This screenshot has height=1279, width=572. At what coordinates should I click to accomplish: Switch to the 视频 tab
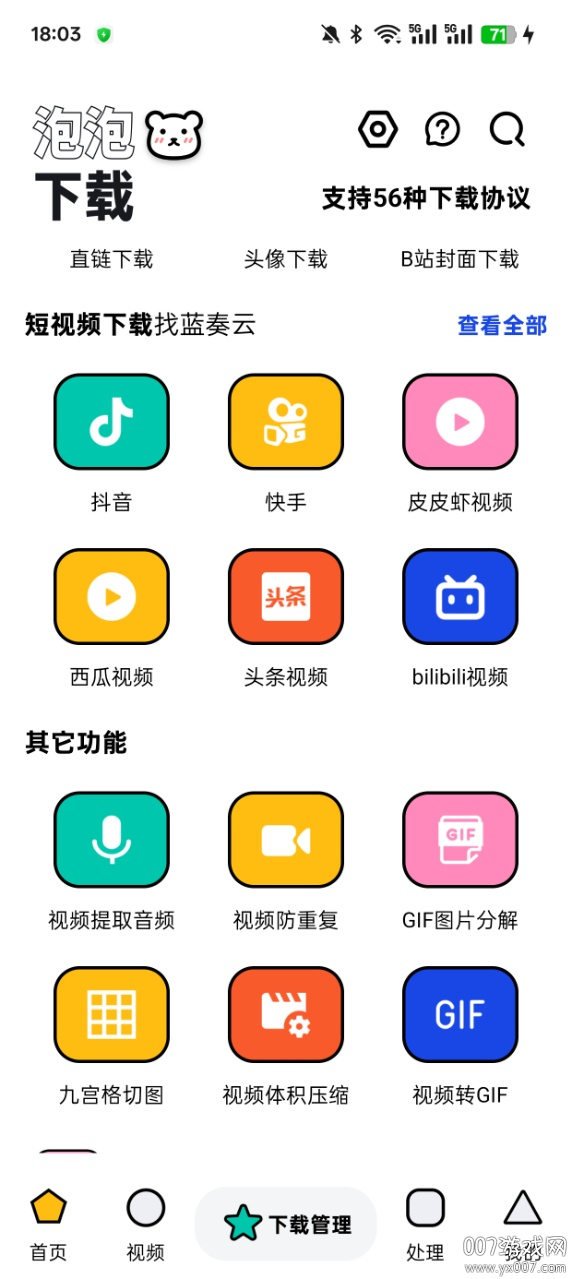pyautogui.click(x=146, y=1225)
